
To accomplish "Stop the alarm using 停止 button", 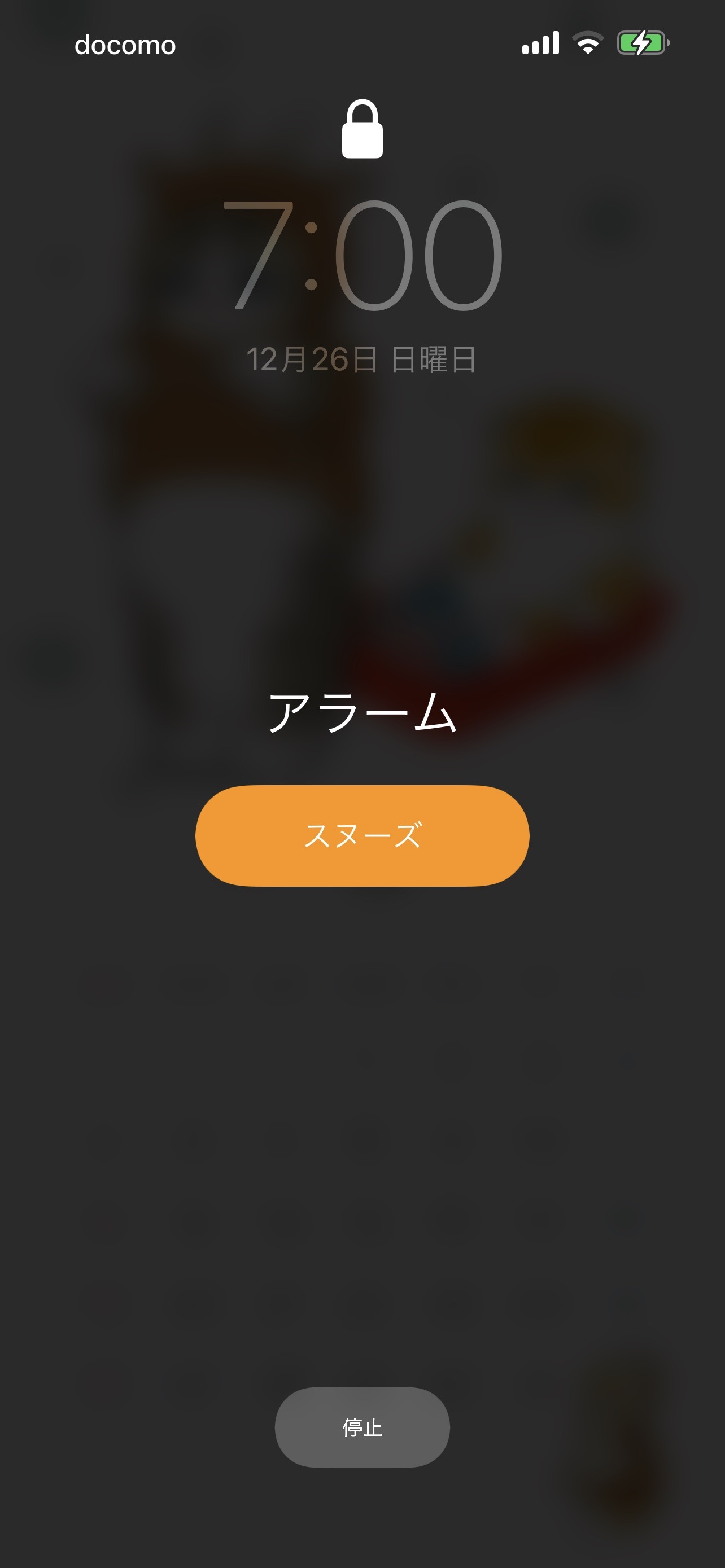I will [x=362, y=1427].
